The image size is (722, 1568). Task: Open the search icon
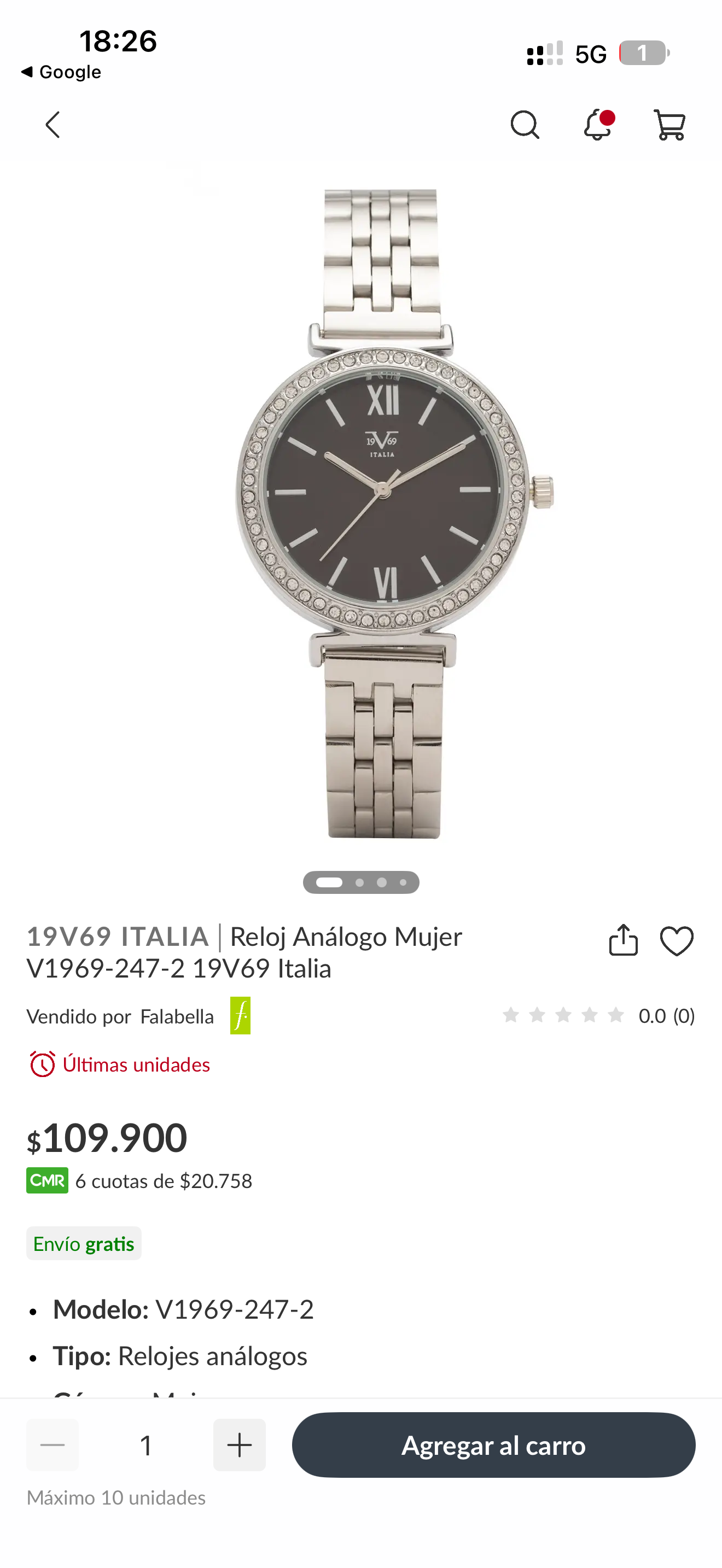coord(525,125)
